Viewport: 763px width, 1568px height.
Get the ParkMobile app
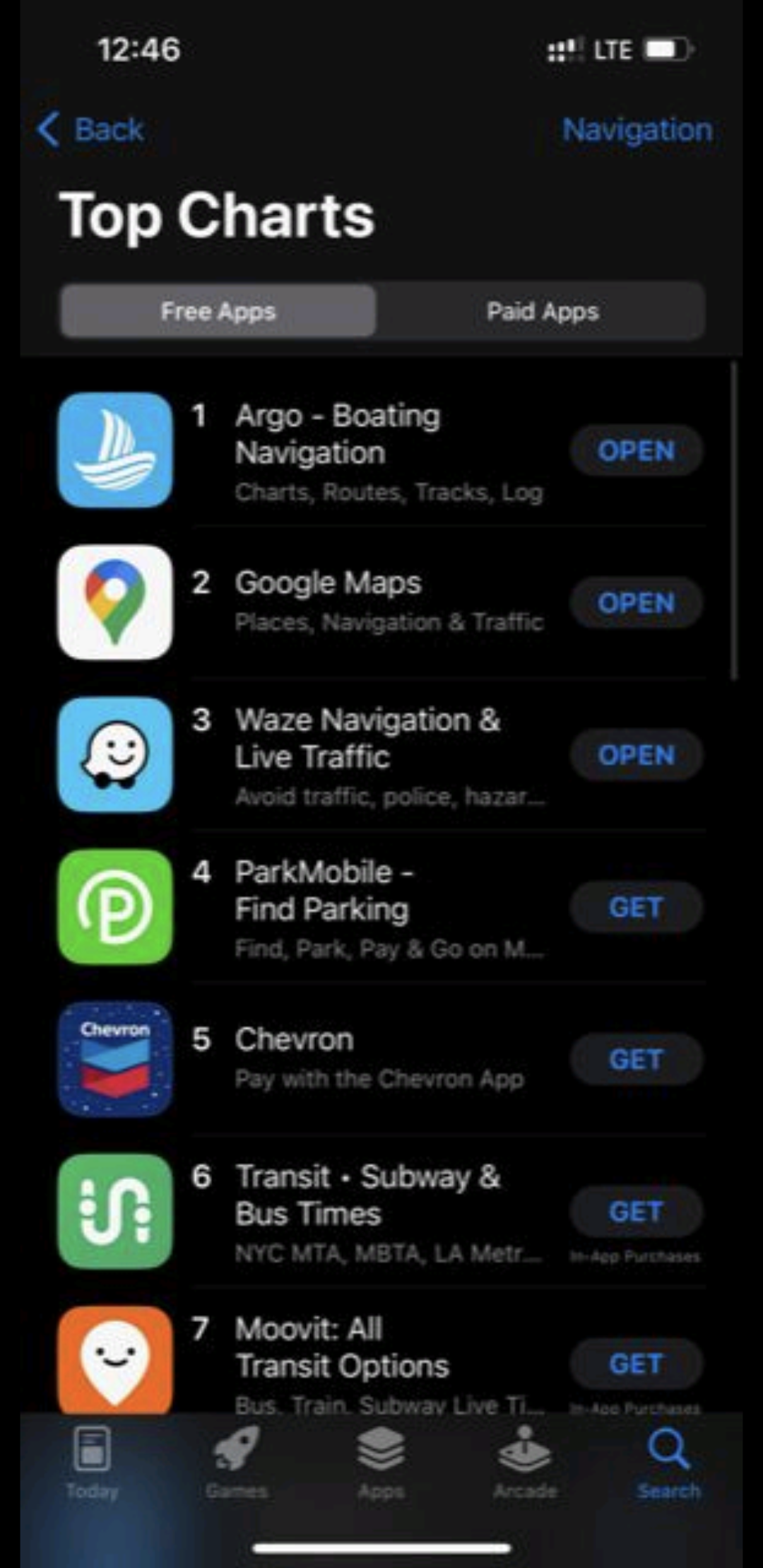pos(636,907)
